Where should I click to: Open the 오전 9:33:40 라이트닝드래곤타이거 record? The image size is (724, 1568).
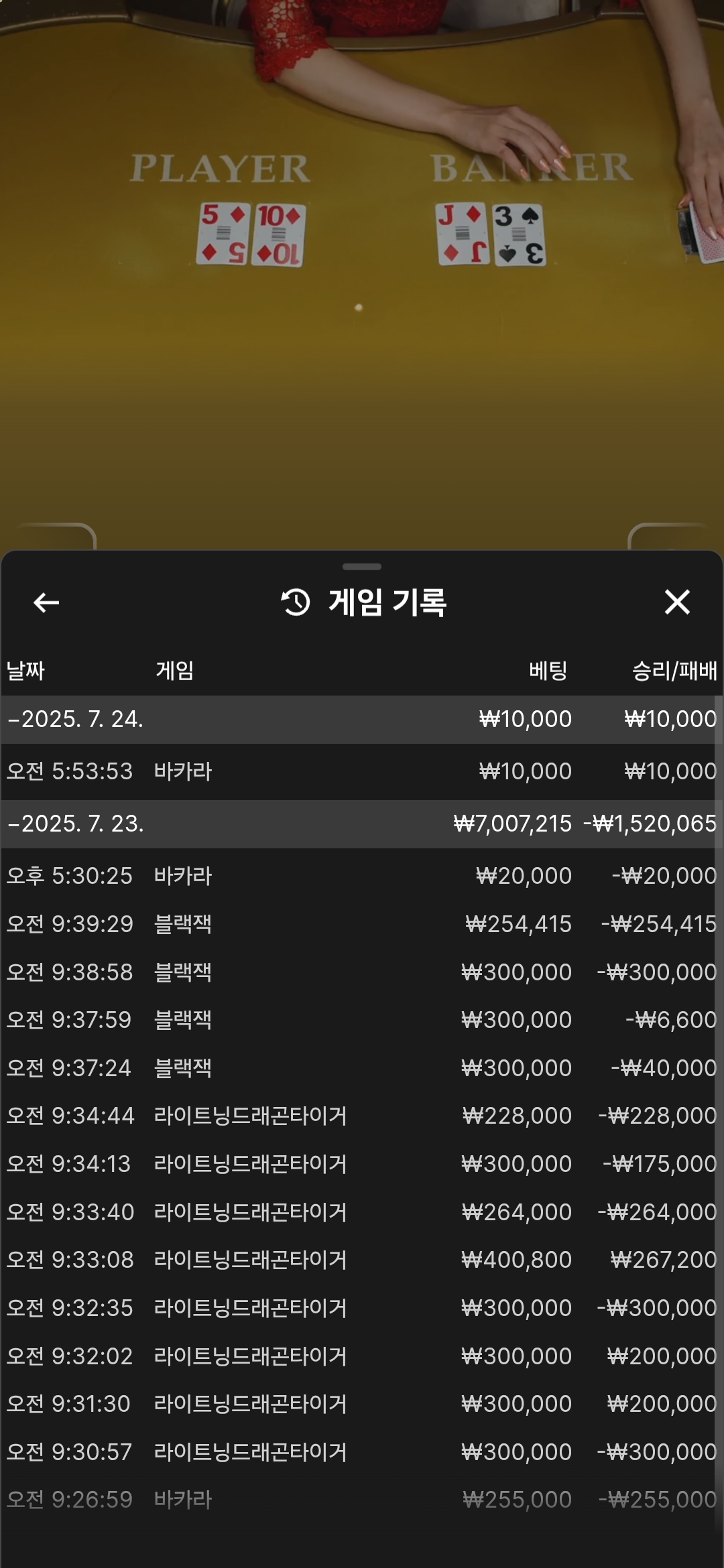(362, 1212)
